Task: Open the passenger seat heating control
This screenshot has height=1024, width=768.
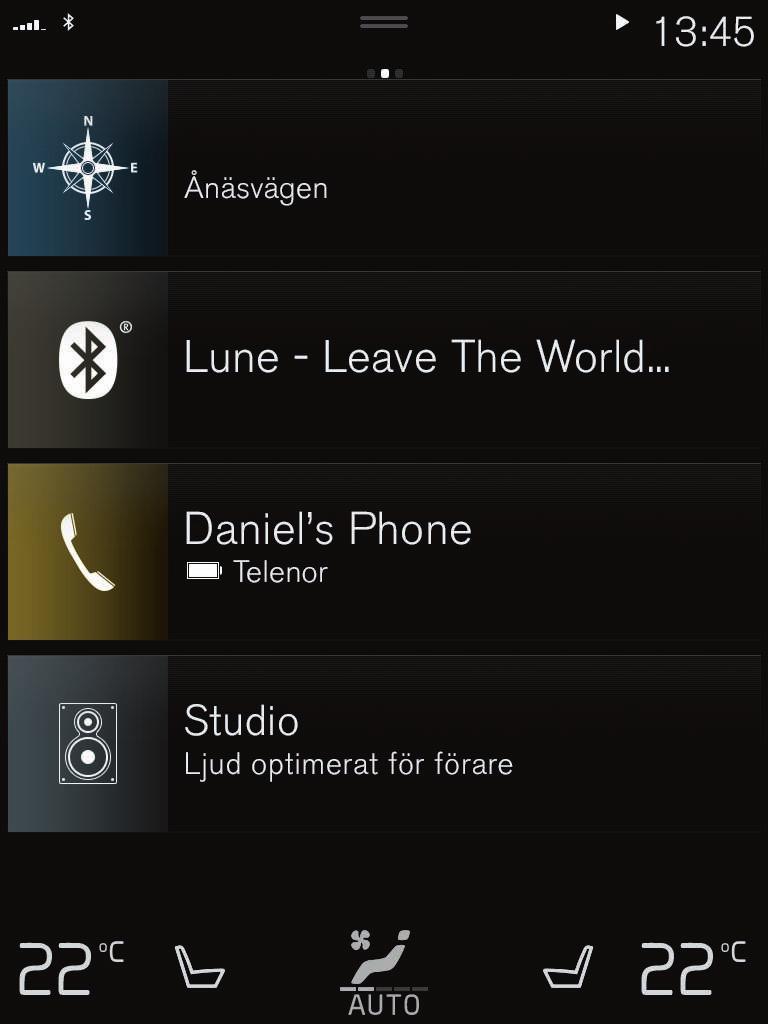Action: (x=568, y=967)
